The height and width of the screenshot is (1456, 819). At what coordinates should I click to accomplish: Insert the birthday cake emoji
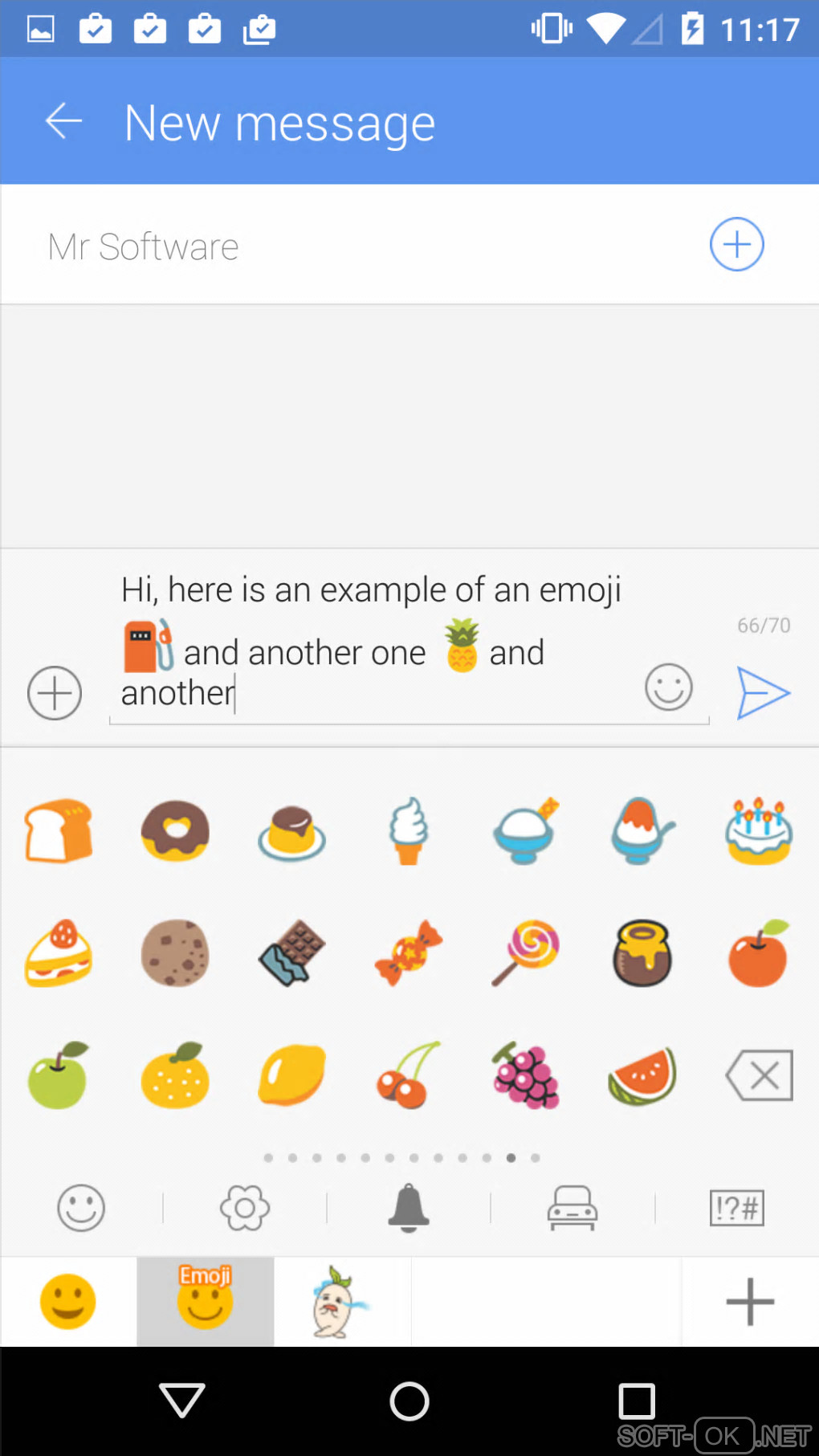click(x=758, y=830)
